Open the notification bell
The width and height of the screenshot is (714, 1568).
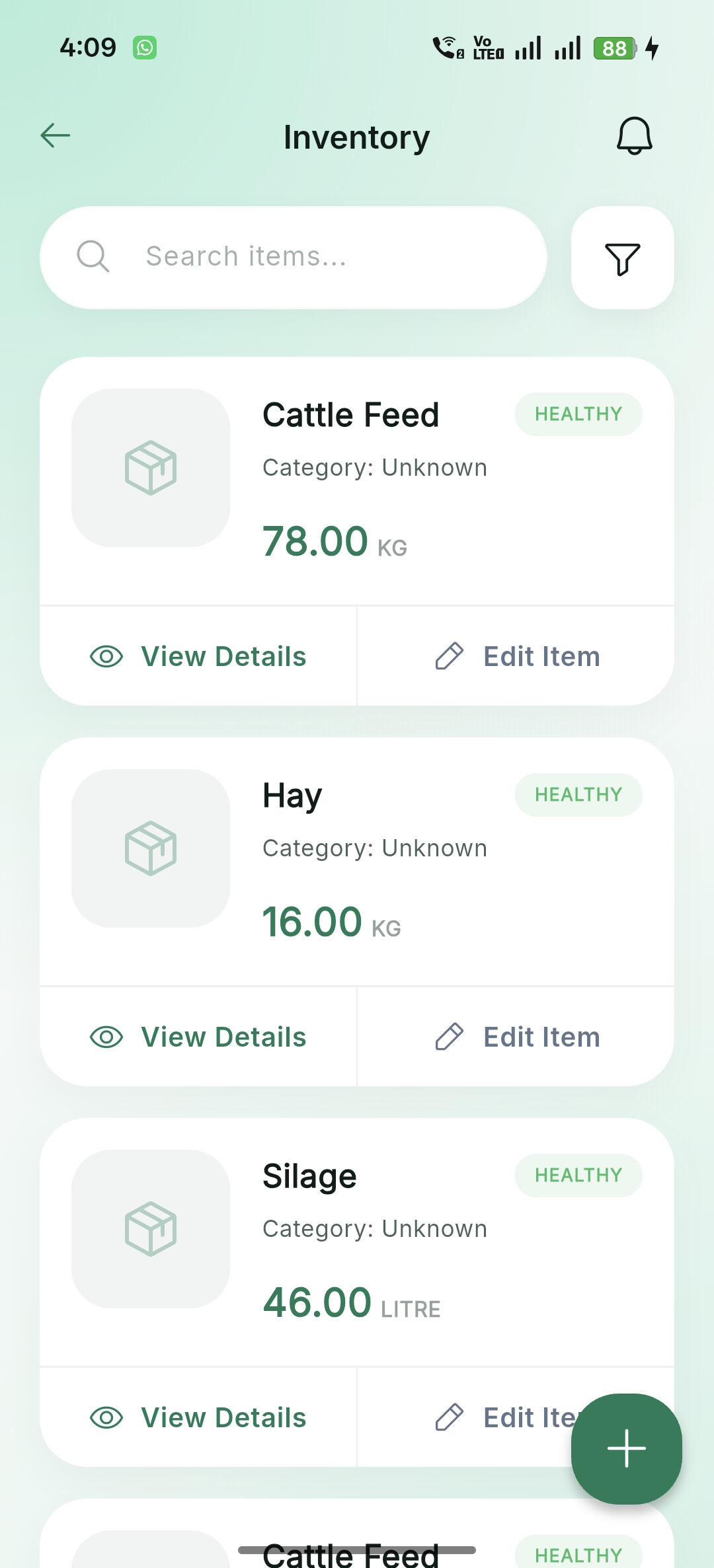(634, 136)
